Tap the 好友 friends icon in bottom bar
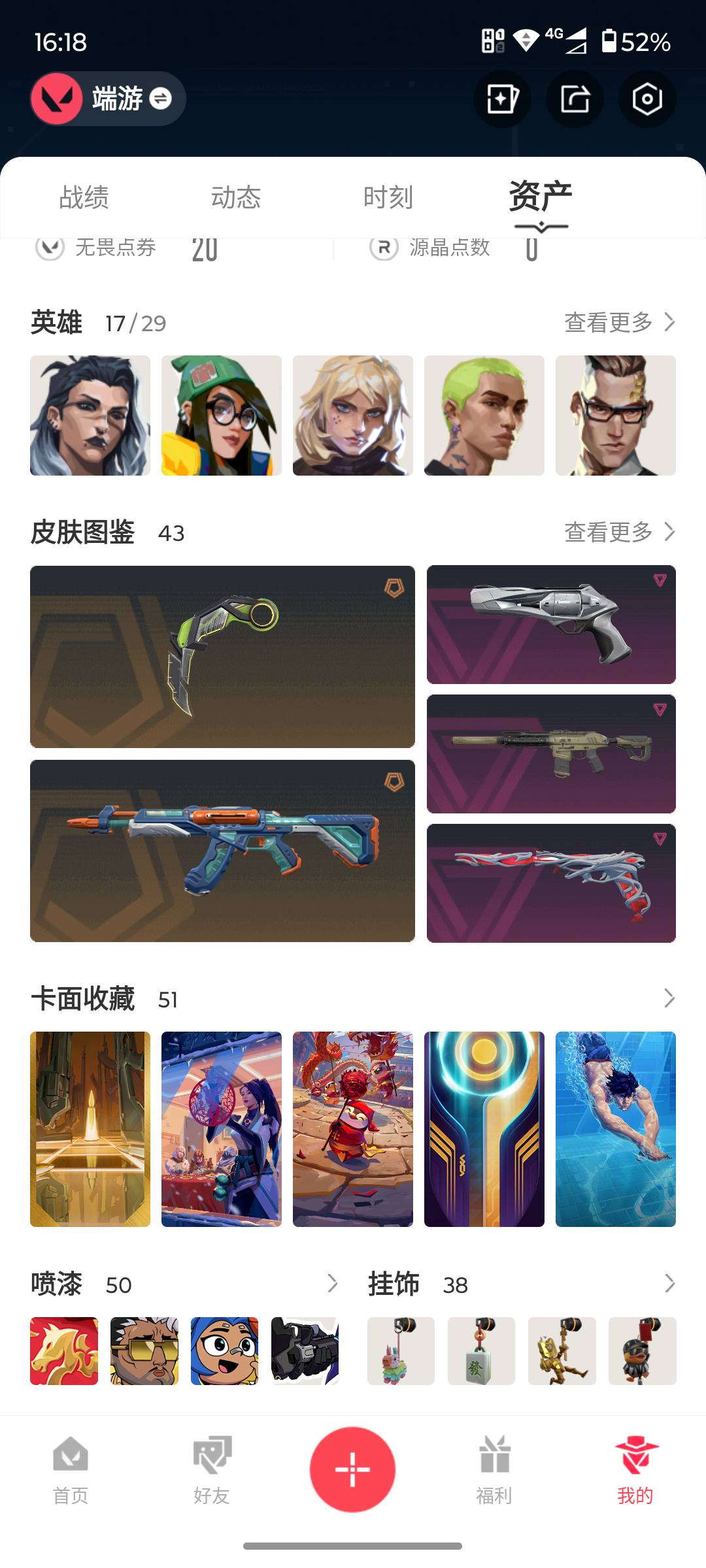This screenshot has height=1568, width=706. [x=211, y=1463]
